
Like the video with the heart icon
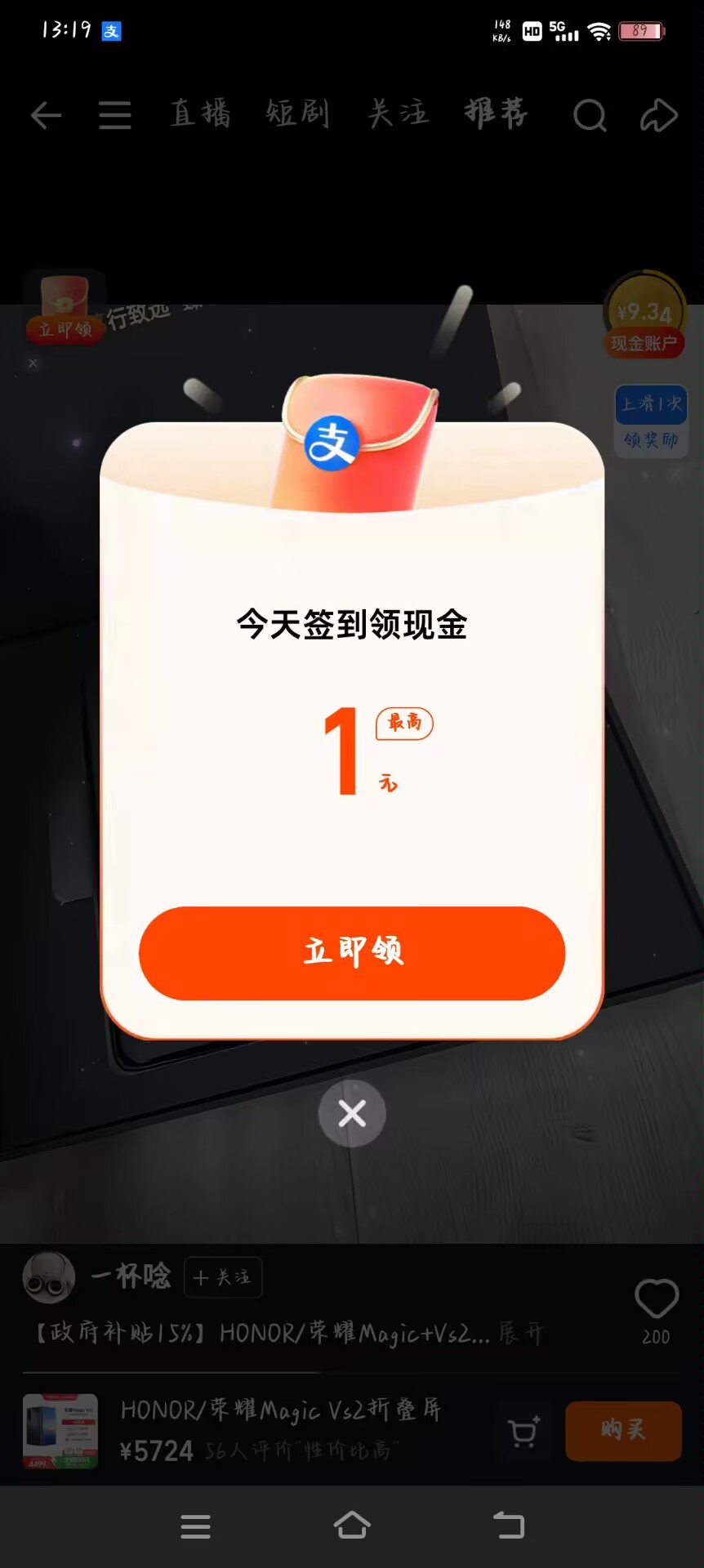coord(657,1298)
